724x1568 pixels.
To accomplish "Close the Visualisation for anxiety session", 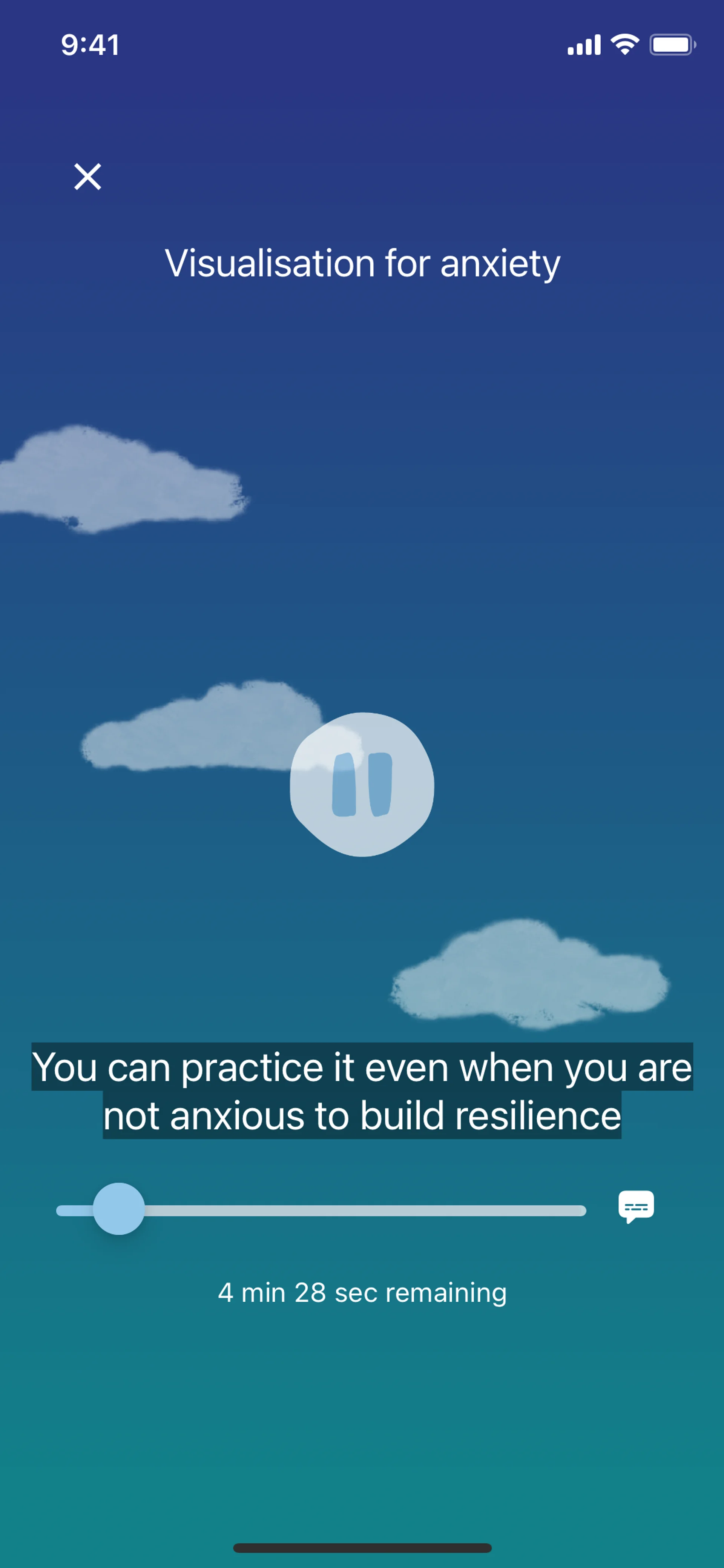I will [x=87, y=177].
